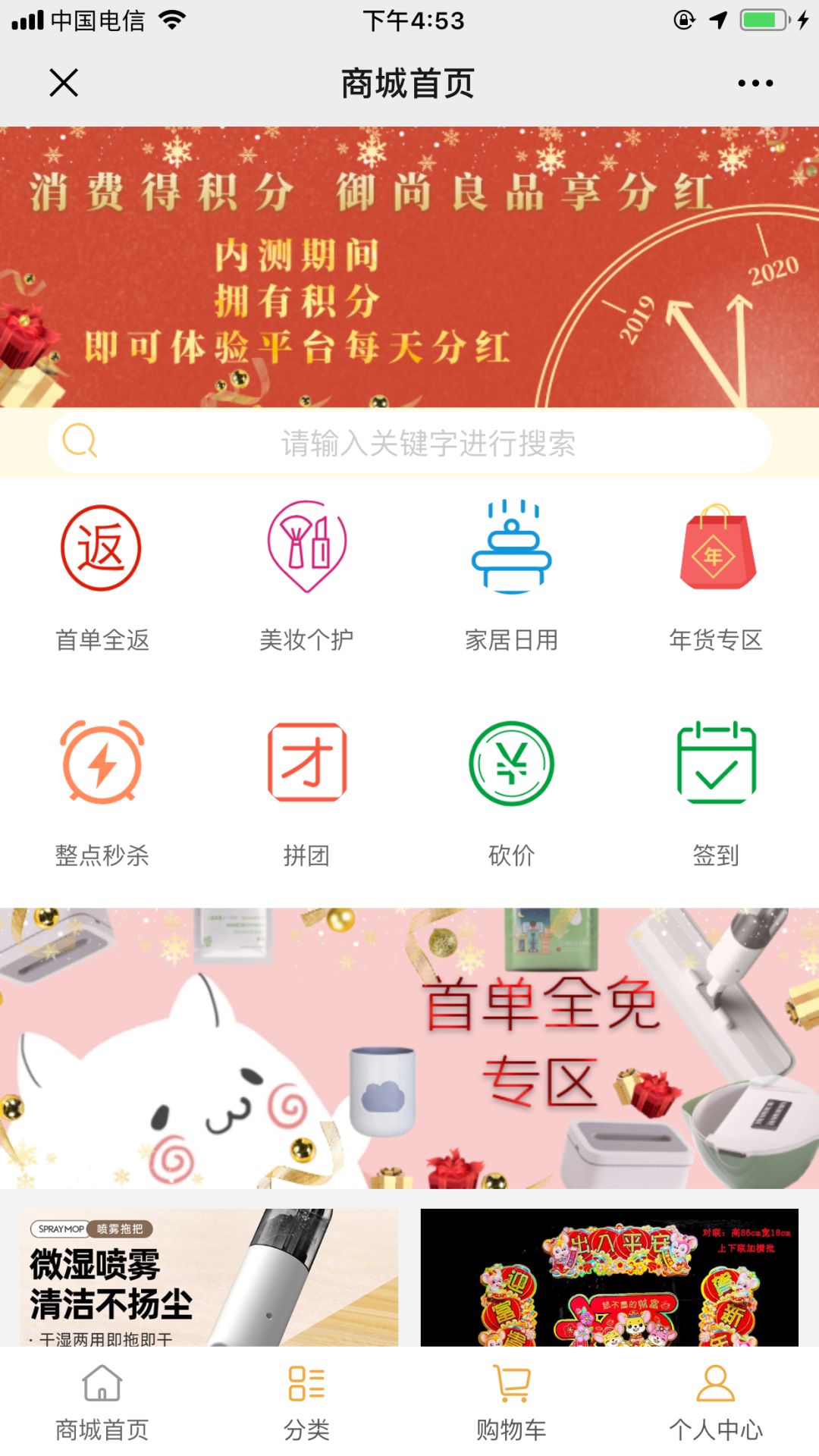The height and width of the screenshot is (1456, 819).
Task: Close the mall page with the X
Action: [x=64, y=83]
